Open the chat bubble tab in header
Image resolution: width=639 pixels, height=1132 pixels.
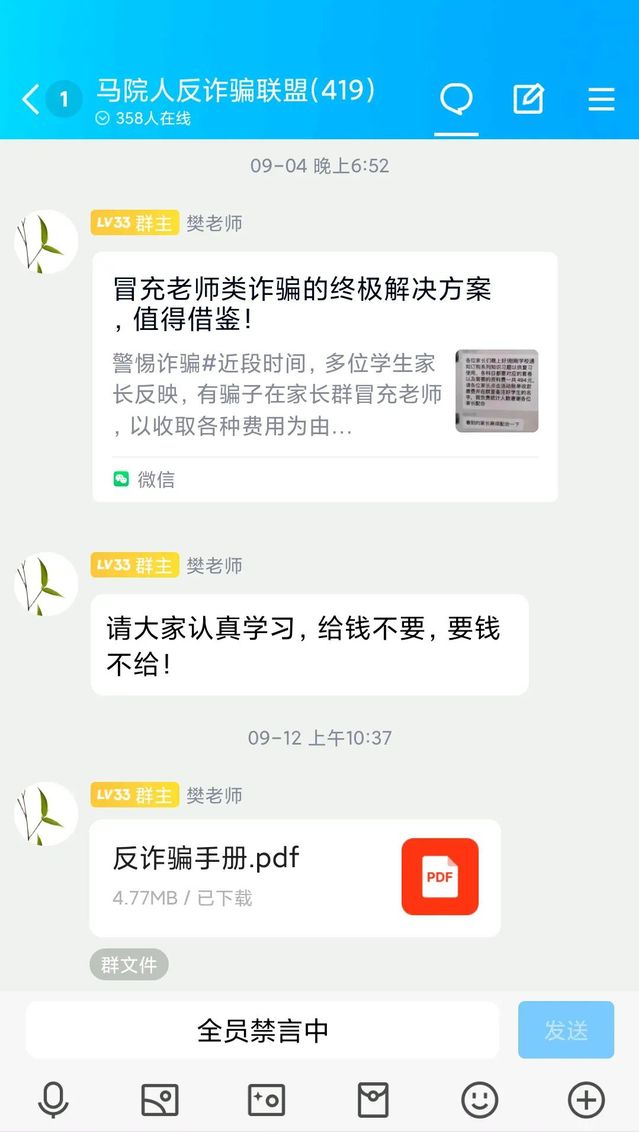point(456,99)
